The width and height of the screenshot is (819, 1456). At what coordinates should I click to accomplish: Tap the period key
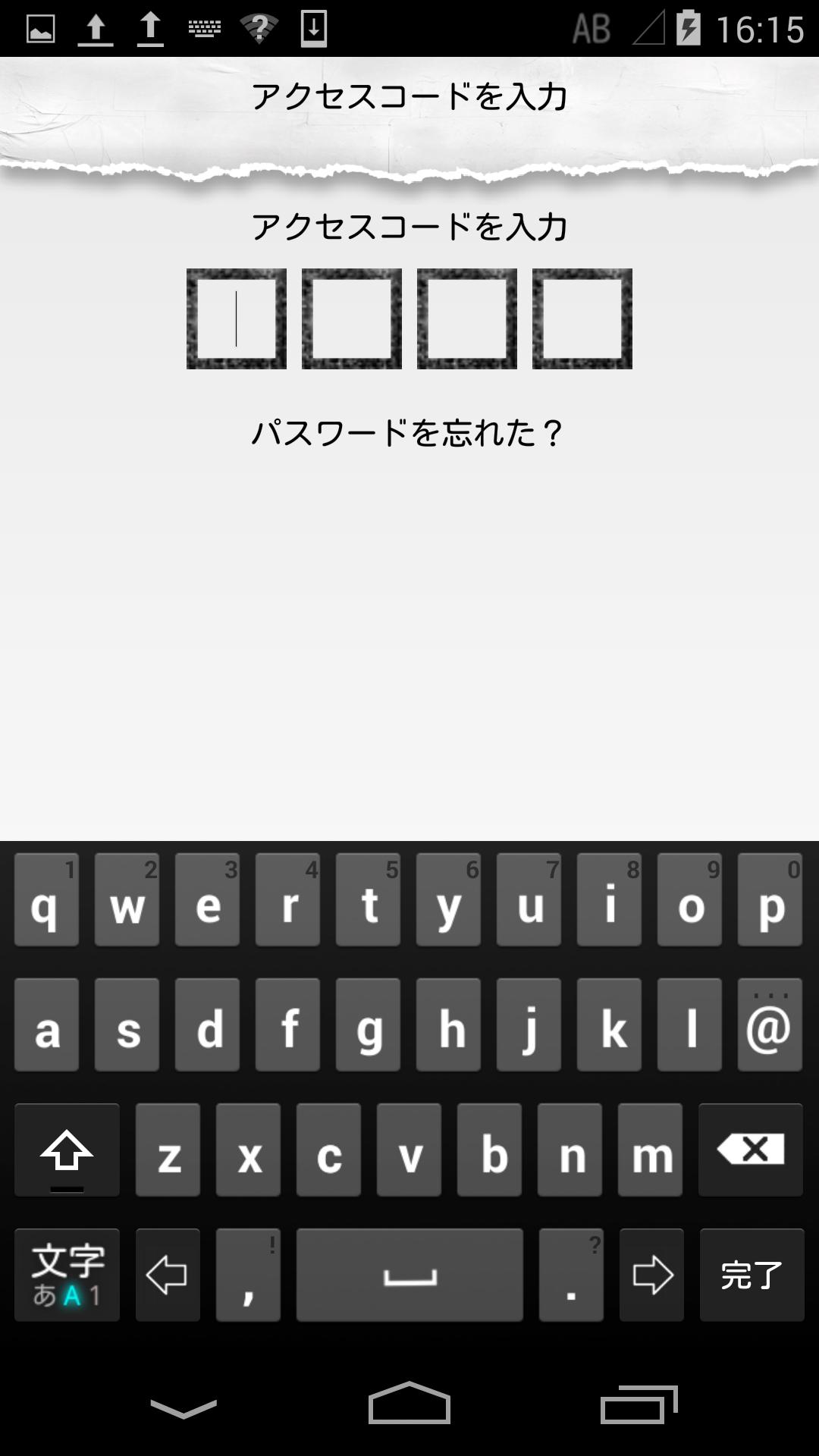(571, 1274)
